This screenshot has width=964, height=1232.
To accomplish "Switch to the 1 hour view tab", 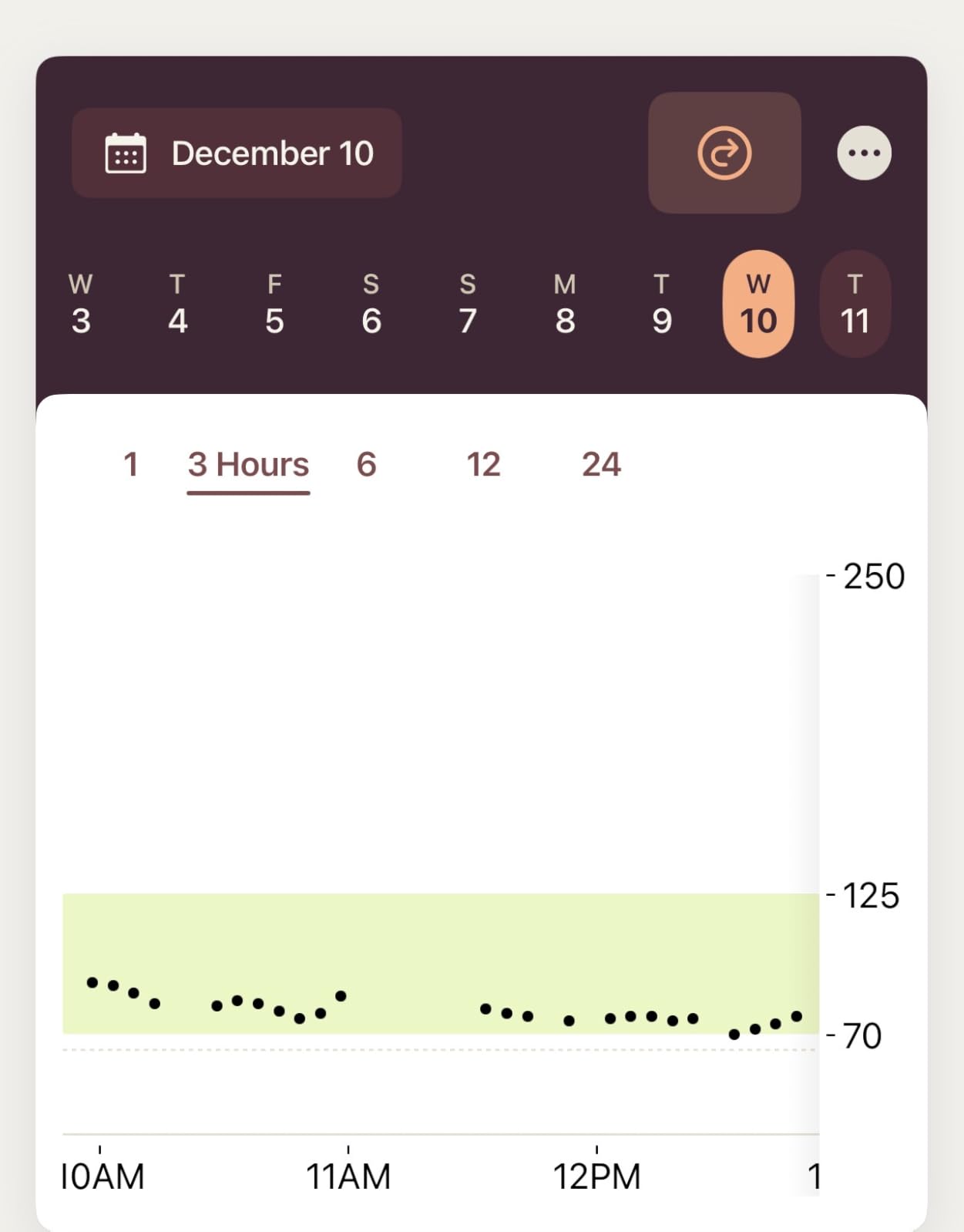I will pyautogui.click(x=132, y=463).
